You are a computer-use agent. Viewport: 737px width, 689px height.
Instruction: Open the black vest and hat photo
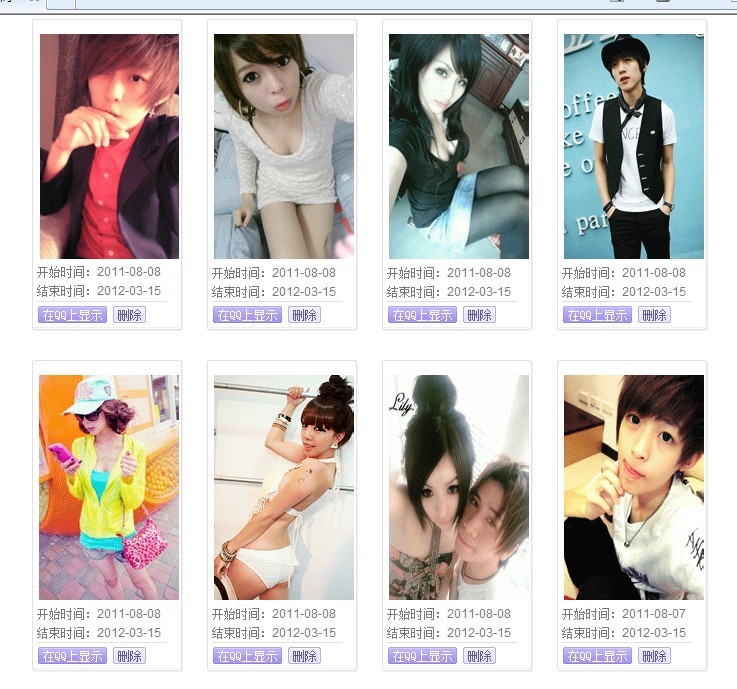tap(634, 146)
